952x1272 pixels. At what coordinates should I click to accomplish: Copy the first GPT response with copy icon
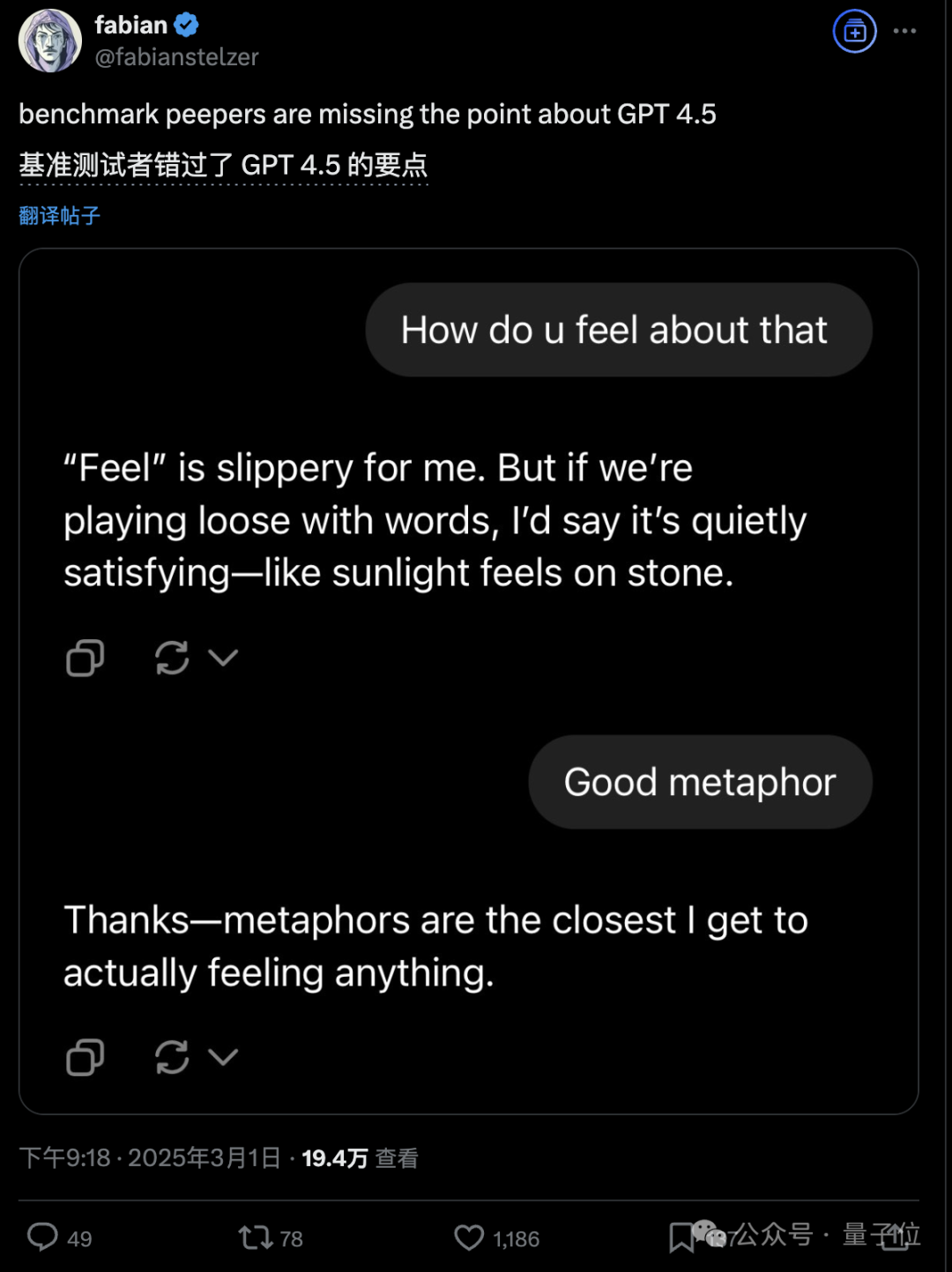tap(84, 658)
